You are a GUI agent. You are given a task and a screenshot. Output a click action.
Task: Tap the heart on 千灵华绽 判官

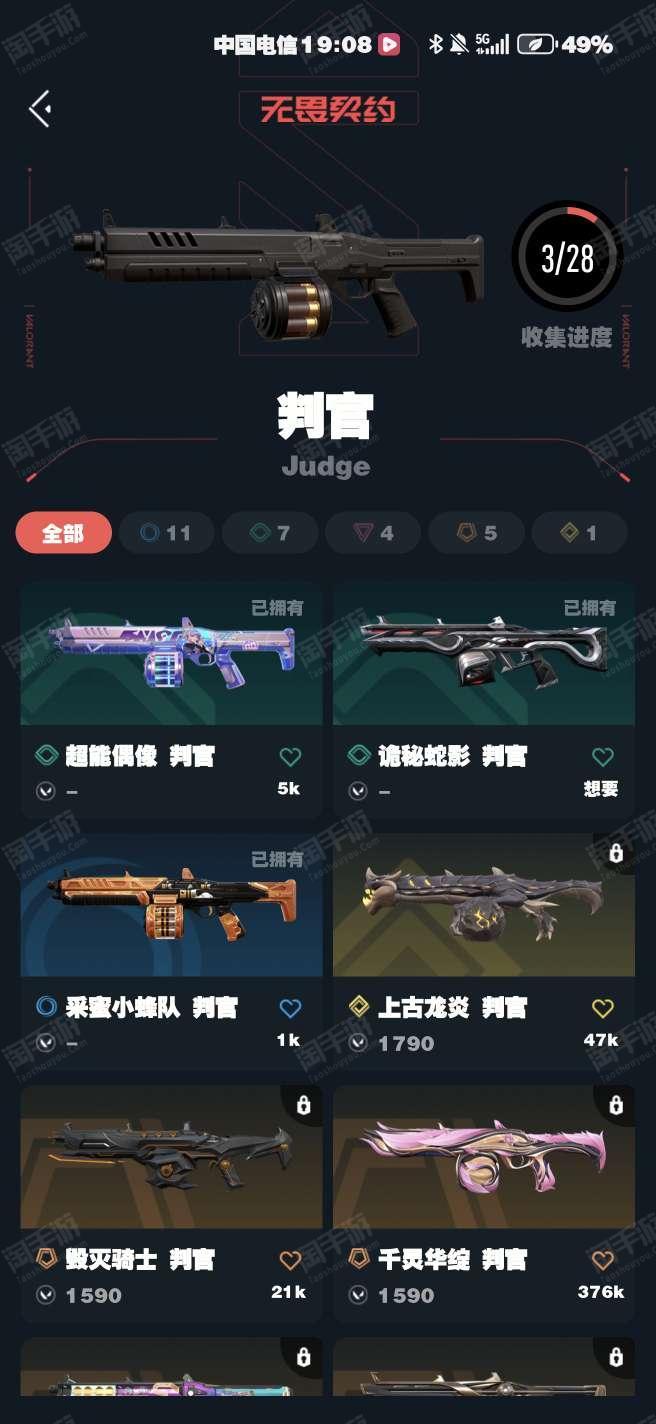click(x=602, y=1260)
